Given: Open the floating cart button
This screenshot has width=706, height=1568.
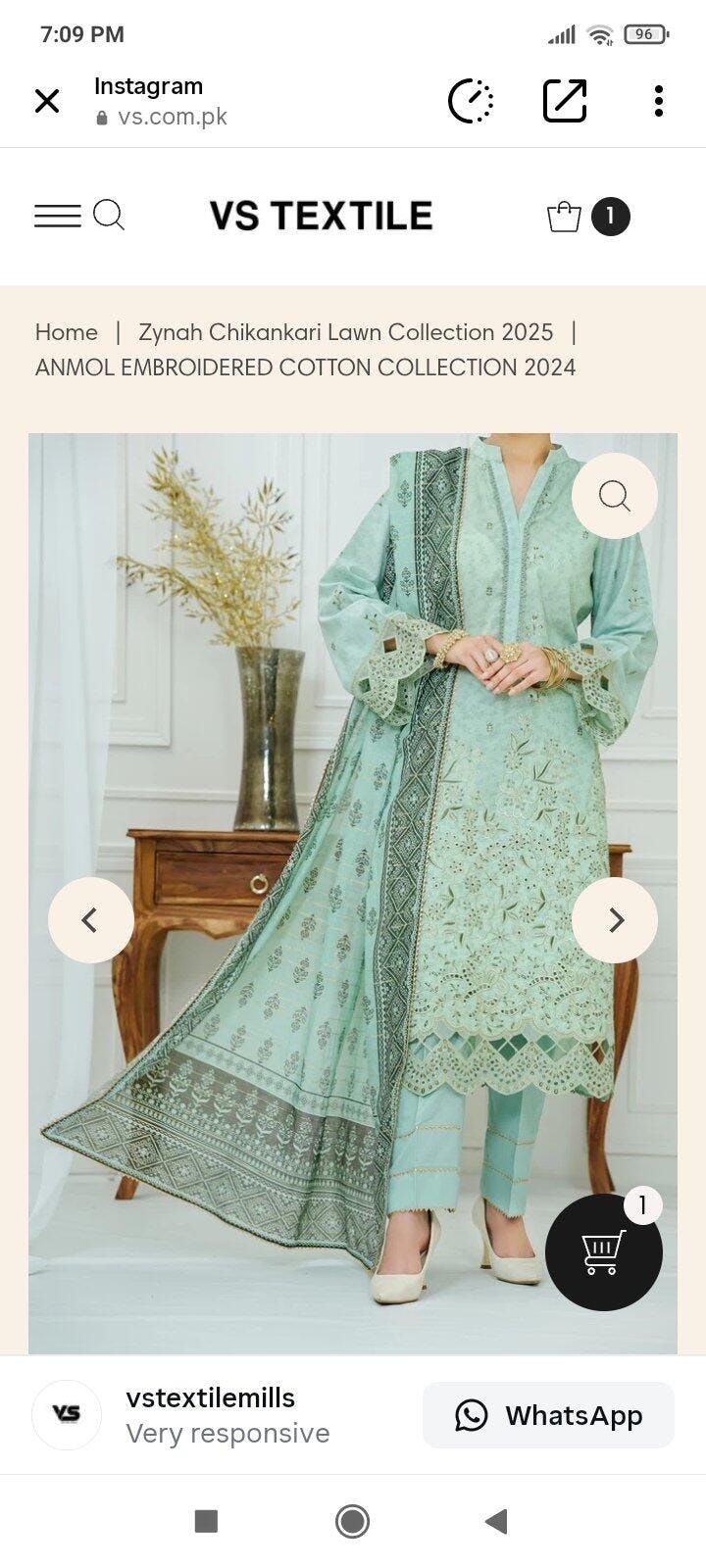Looking at the screenshot, I should click(x=603, y=1251).
